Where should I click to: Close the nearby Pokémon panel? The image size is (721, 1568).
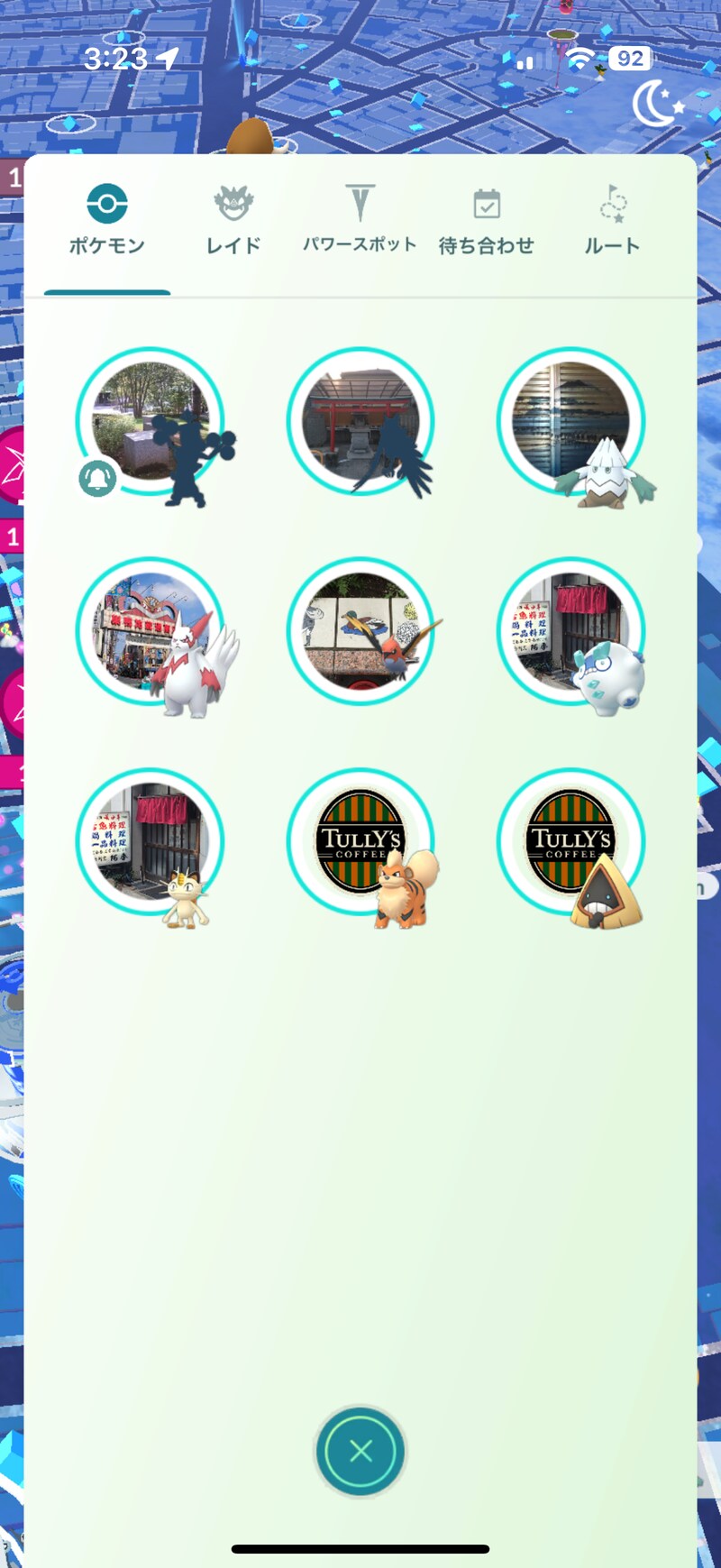pyautogui.click(x=360, y=1451)
